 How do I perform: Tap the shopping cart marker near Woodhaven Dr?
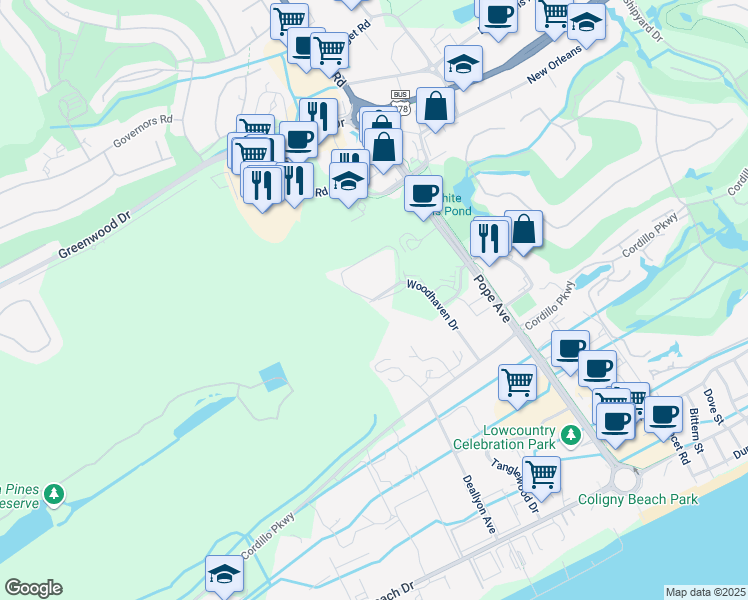517,381
